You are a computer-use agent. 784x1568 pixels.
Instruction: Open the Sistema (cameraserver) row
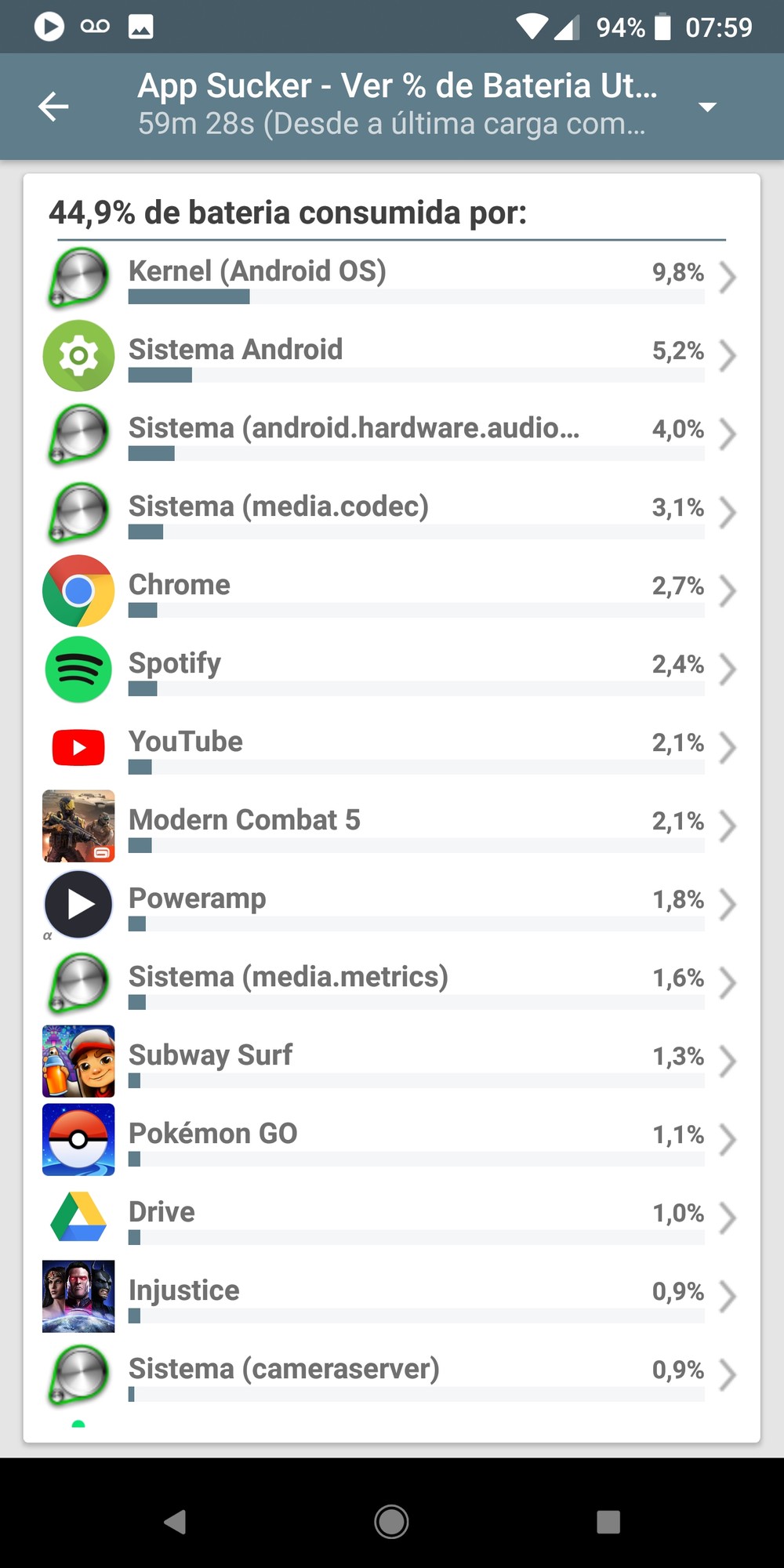(392, 1374)
